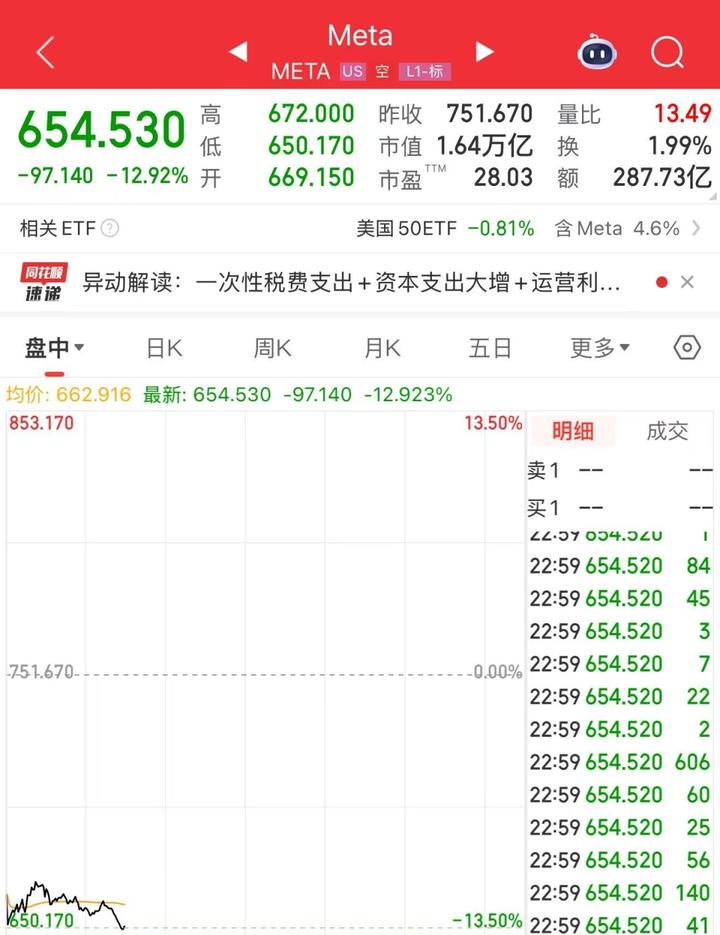Read the 异动解读 news brief
720x935 pixels.
point(350,283)
